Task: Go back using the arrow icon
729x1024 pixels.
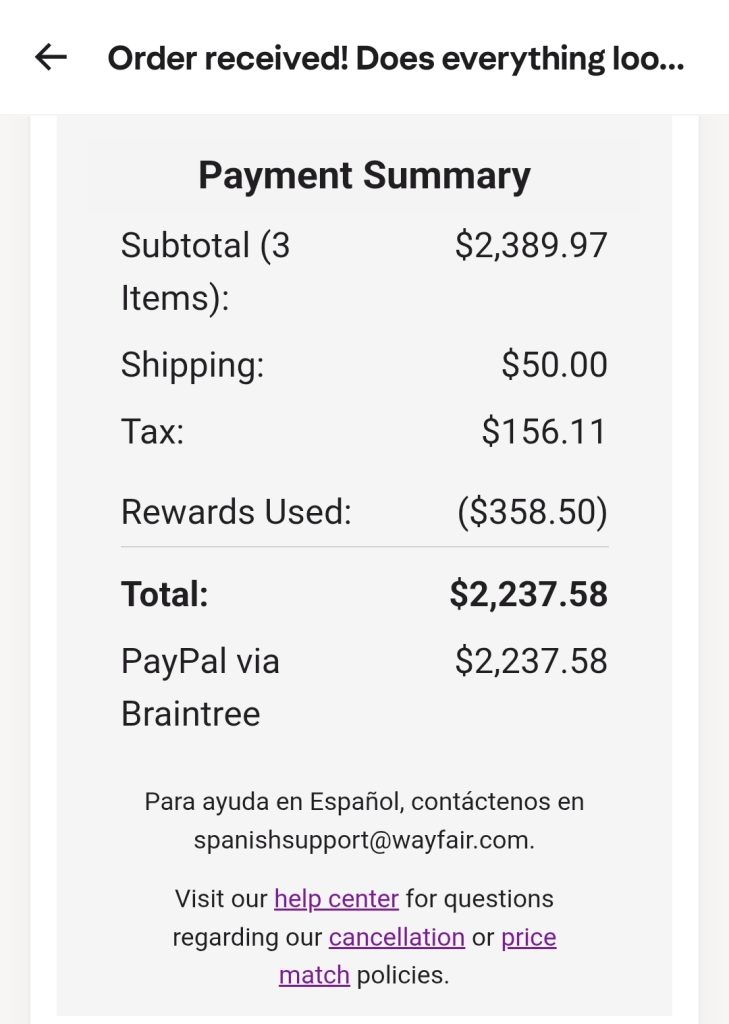Action: click(x=50, y=58)
